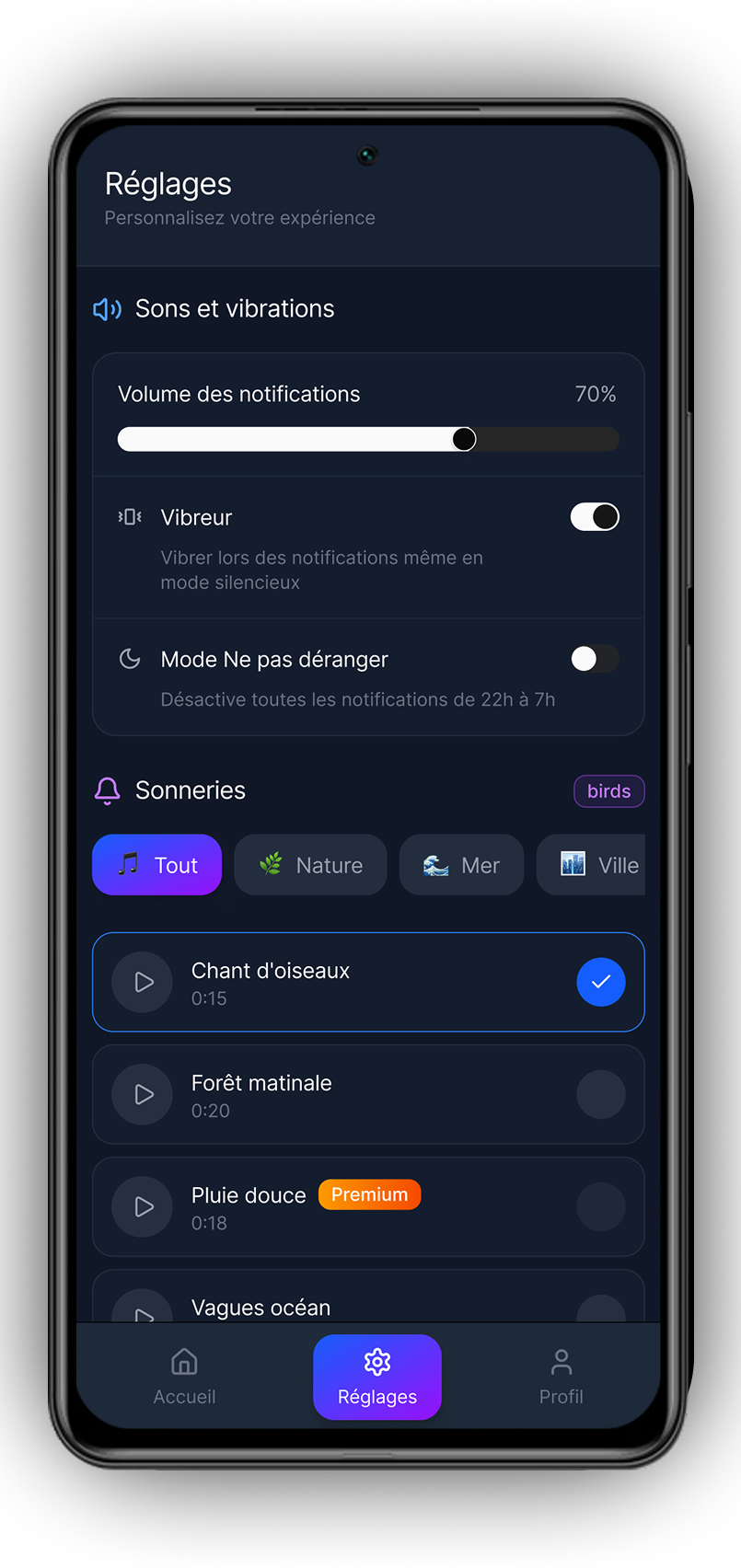Viewport: 741px width, 1568px height.
Task: Select Forêt matinale as ringtone
Action: [600, 1094]
